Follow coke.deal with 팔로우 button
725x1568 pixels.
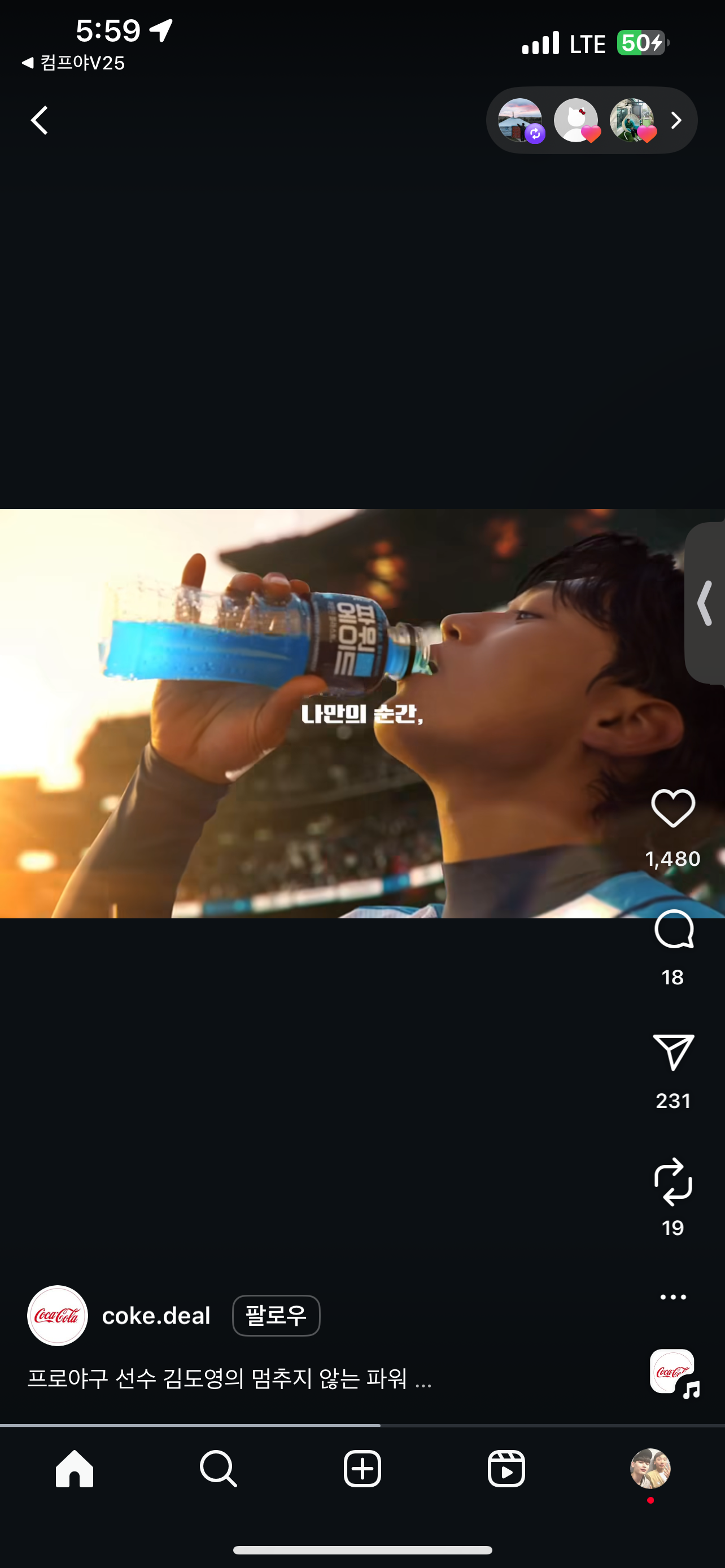(276, 1315)
